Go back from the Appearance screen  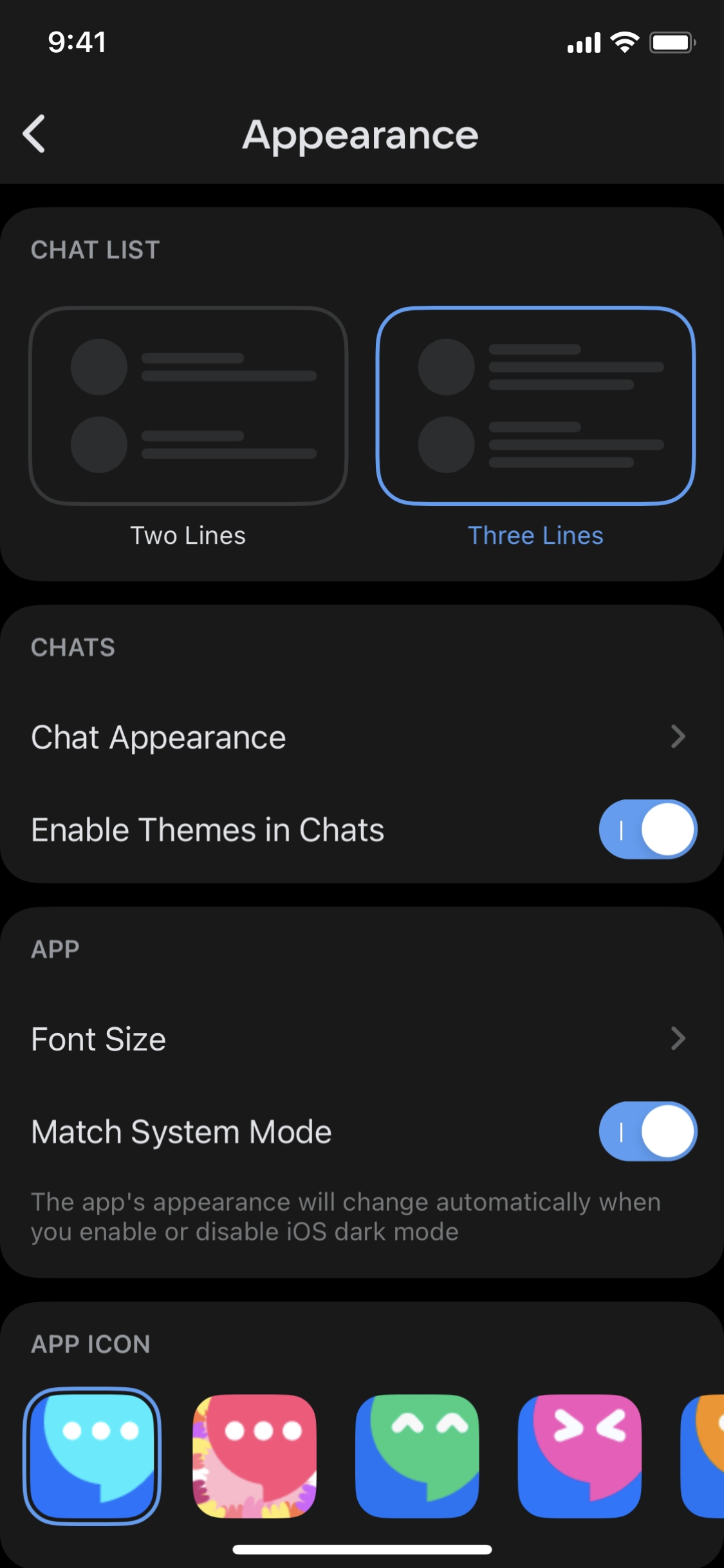pos(34,134)
